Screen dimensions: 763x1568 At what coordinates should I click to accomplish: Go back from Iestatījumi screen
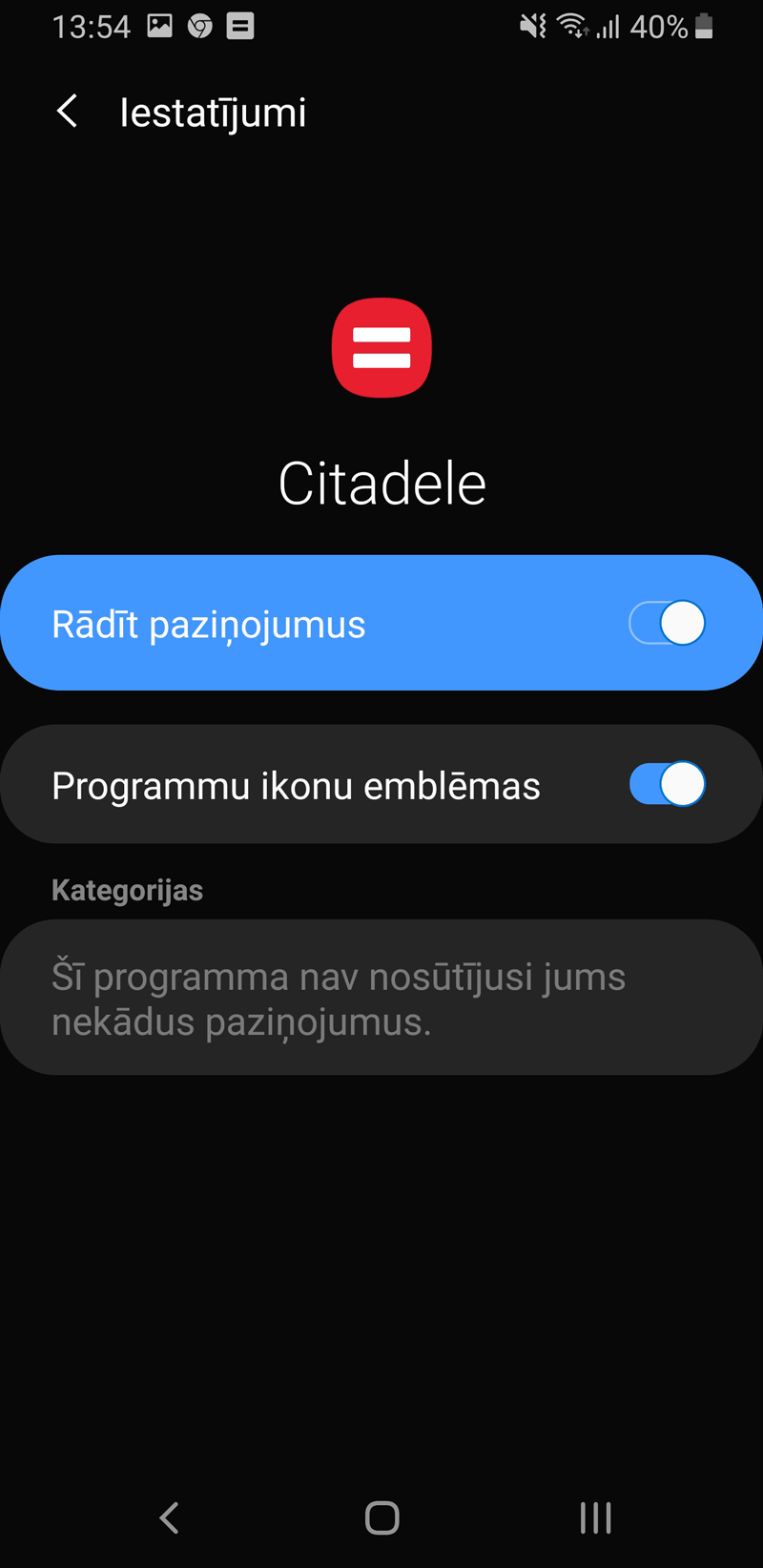click(x=67, y=112)
